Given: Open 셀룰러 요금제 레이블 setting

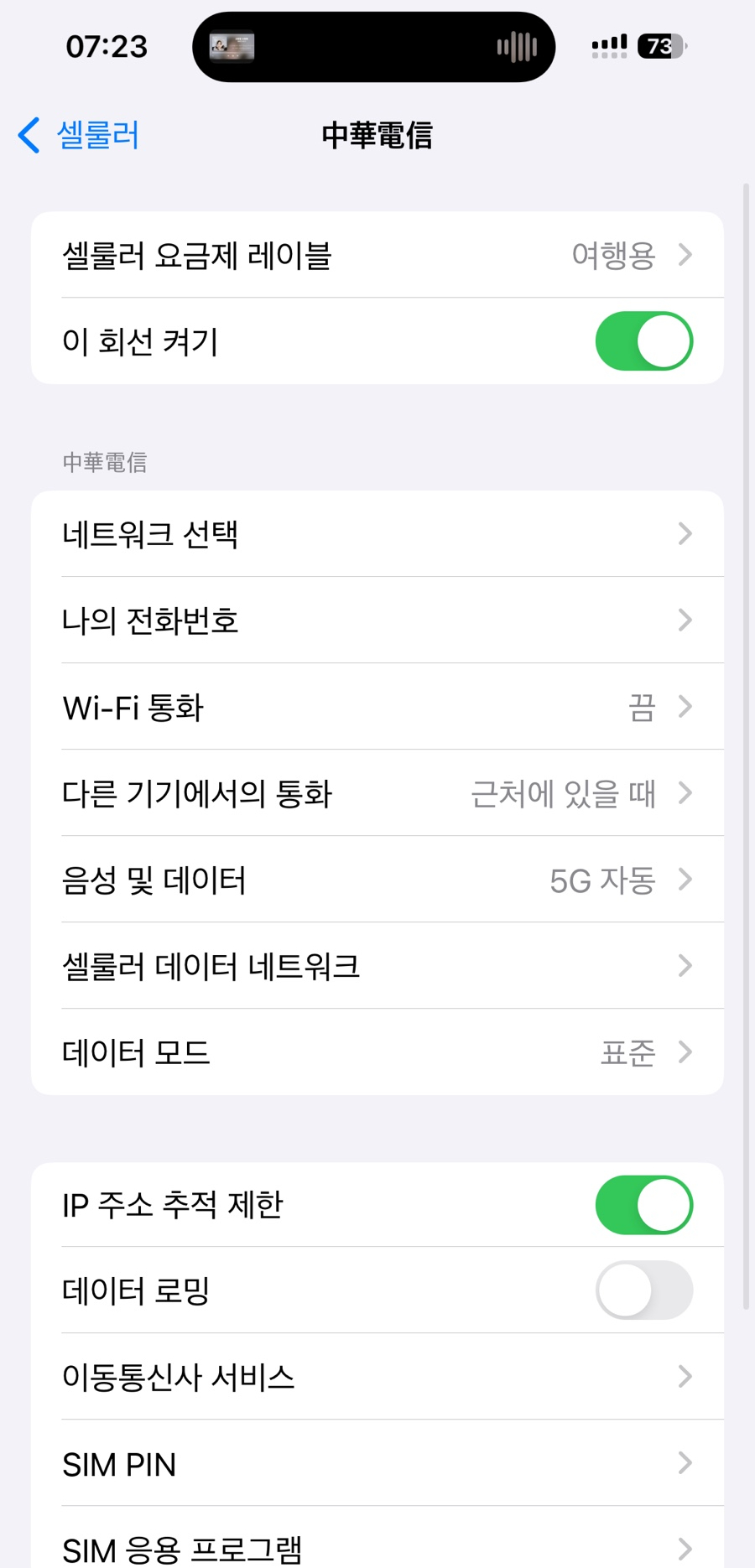Looking at the screenshot, I should [x=377, y=255].
